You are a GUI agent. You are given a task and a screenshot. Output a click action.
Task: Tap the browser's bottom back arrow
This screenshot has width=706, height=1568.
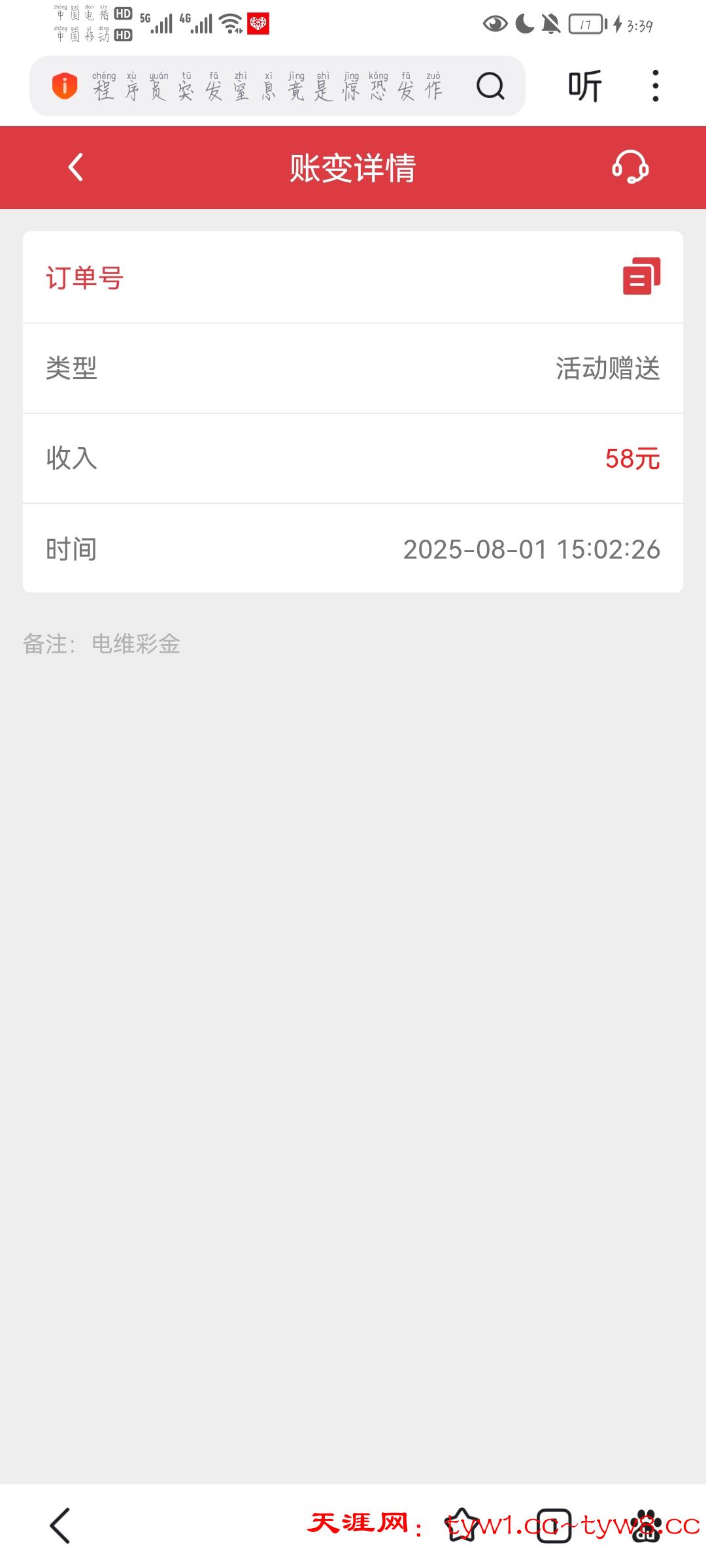click(x=60, y=1526)
